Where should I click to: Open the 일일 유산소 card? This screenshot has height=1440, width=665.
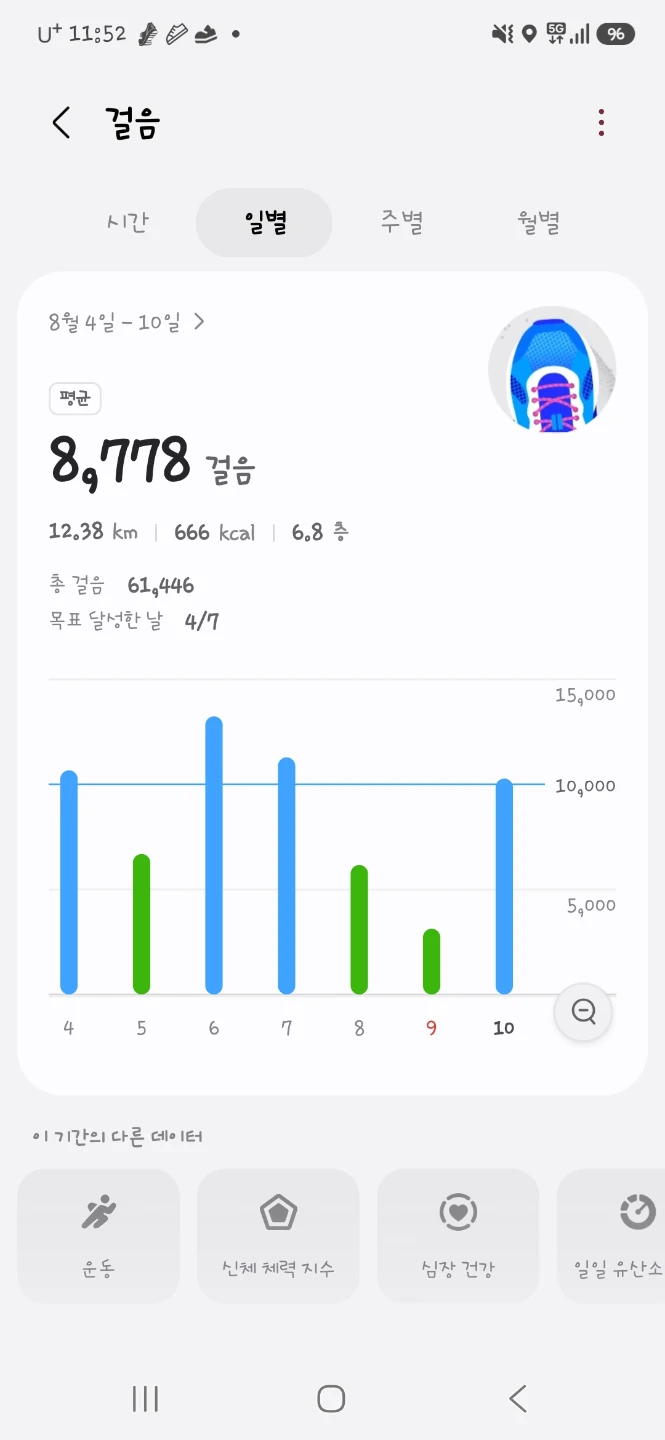point(611,1236)
